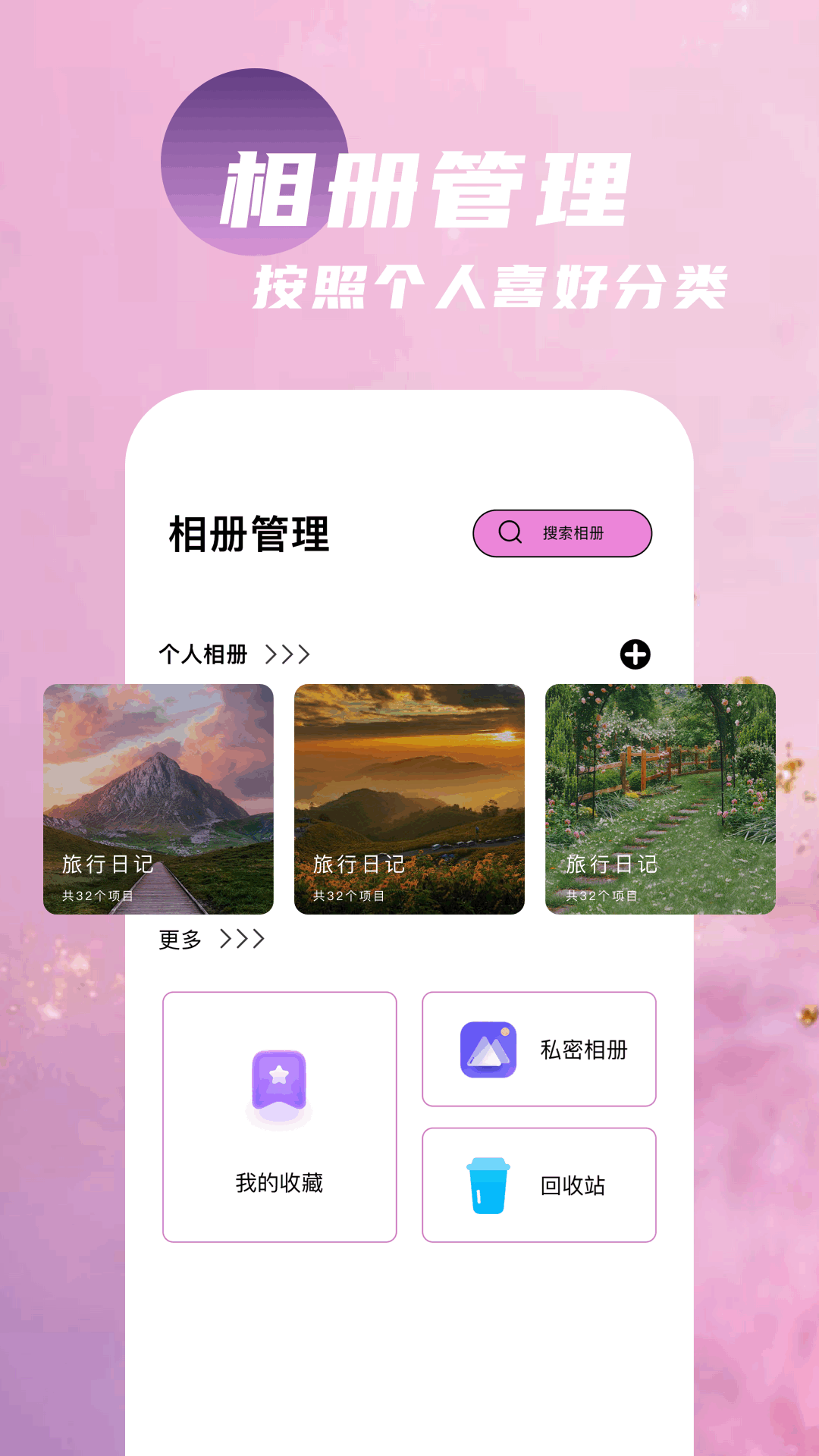The height and width of the screenshot is (1456, 819).
Task: Click the 私密相册 icon with moon graphic
Action: pyautogui.click(x=489, y=1048)
